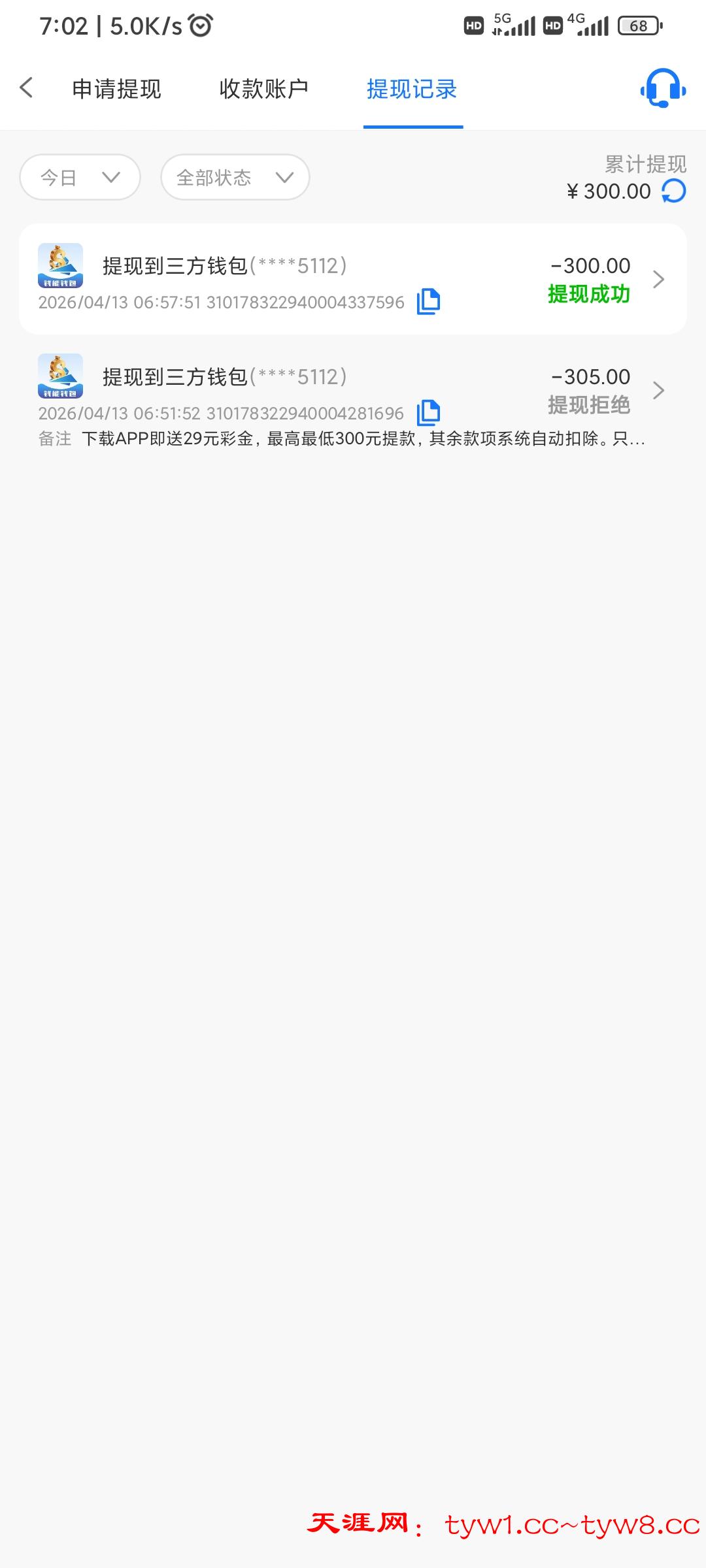Switch to the 申请提现 tab

tap(116, 89)
